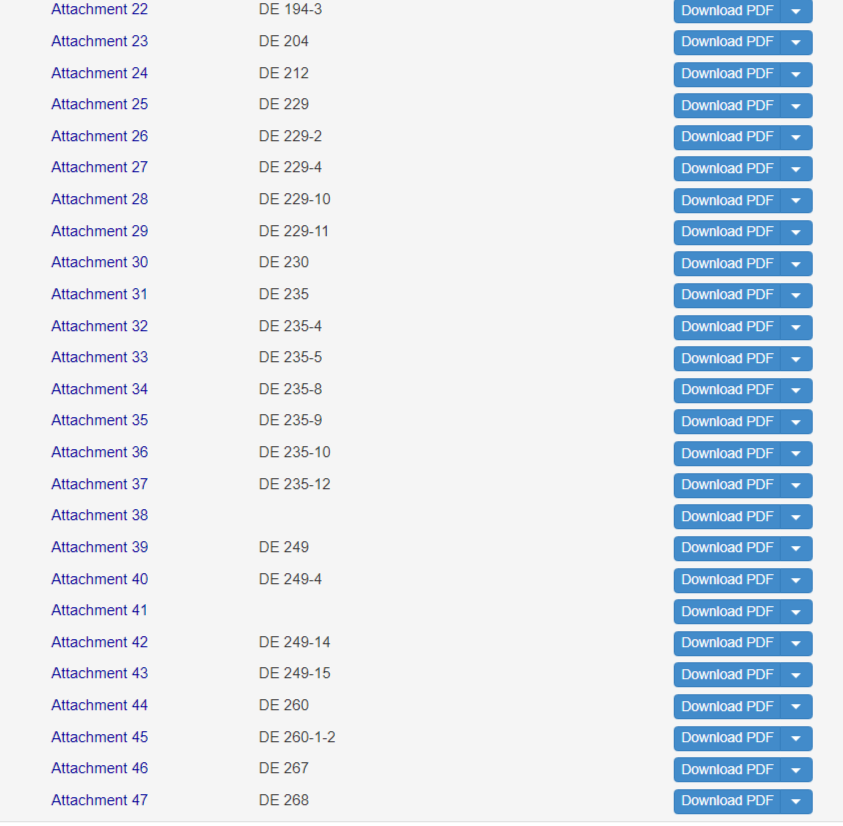Image resolution: width=843 pixels, height=826 pixels.
Task: Expand download options for Attachment 40
Action: (796, 580)
